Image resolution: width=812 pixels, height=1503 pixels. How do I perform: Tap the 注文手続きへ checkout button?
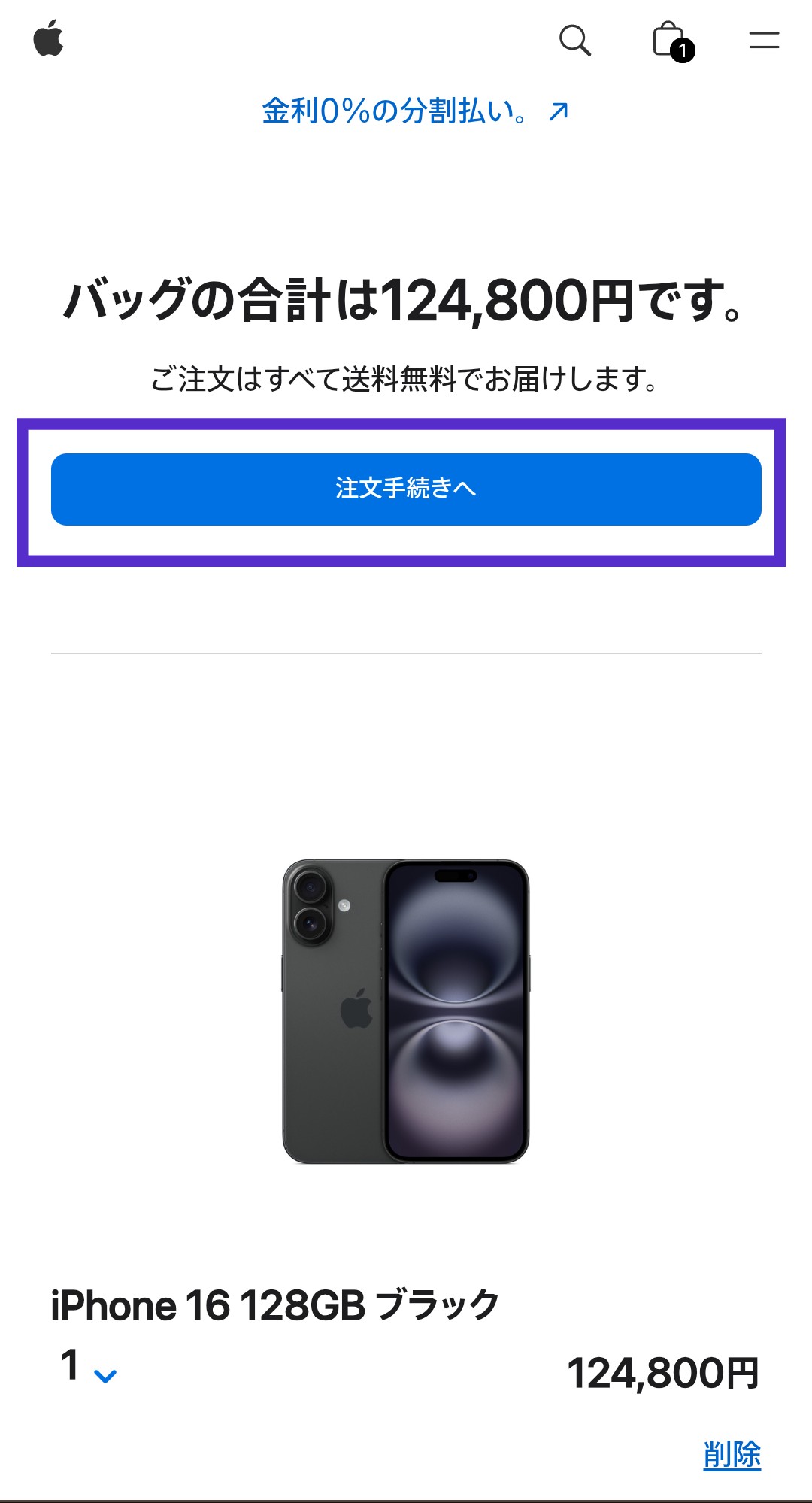tap(406, 489)
